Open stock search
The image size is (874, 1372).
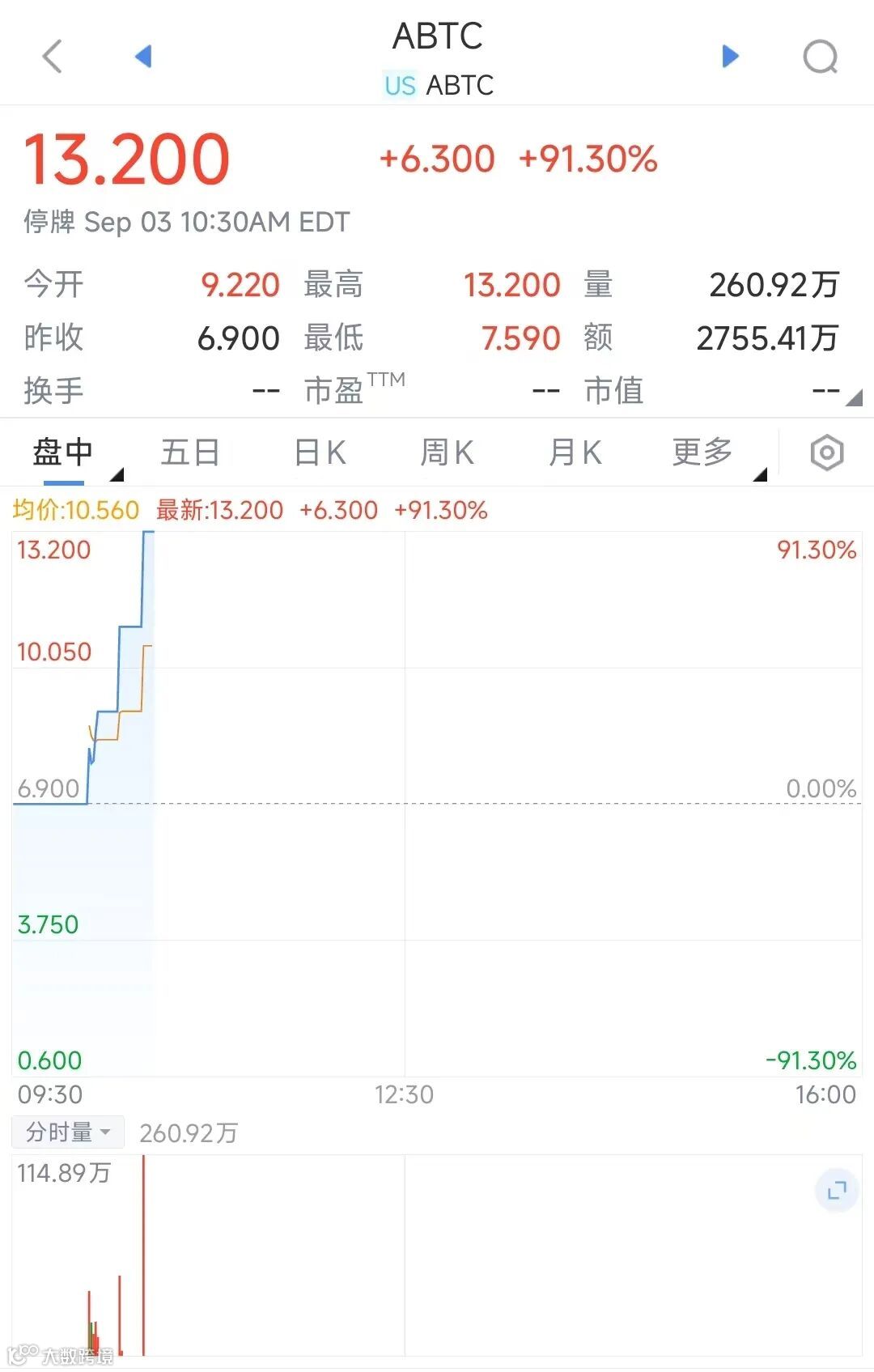click(x=820, y=57)
